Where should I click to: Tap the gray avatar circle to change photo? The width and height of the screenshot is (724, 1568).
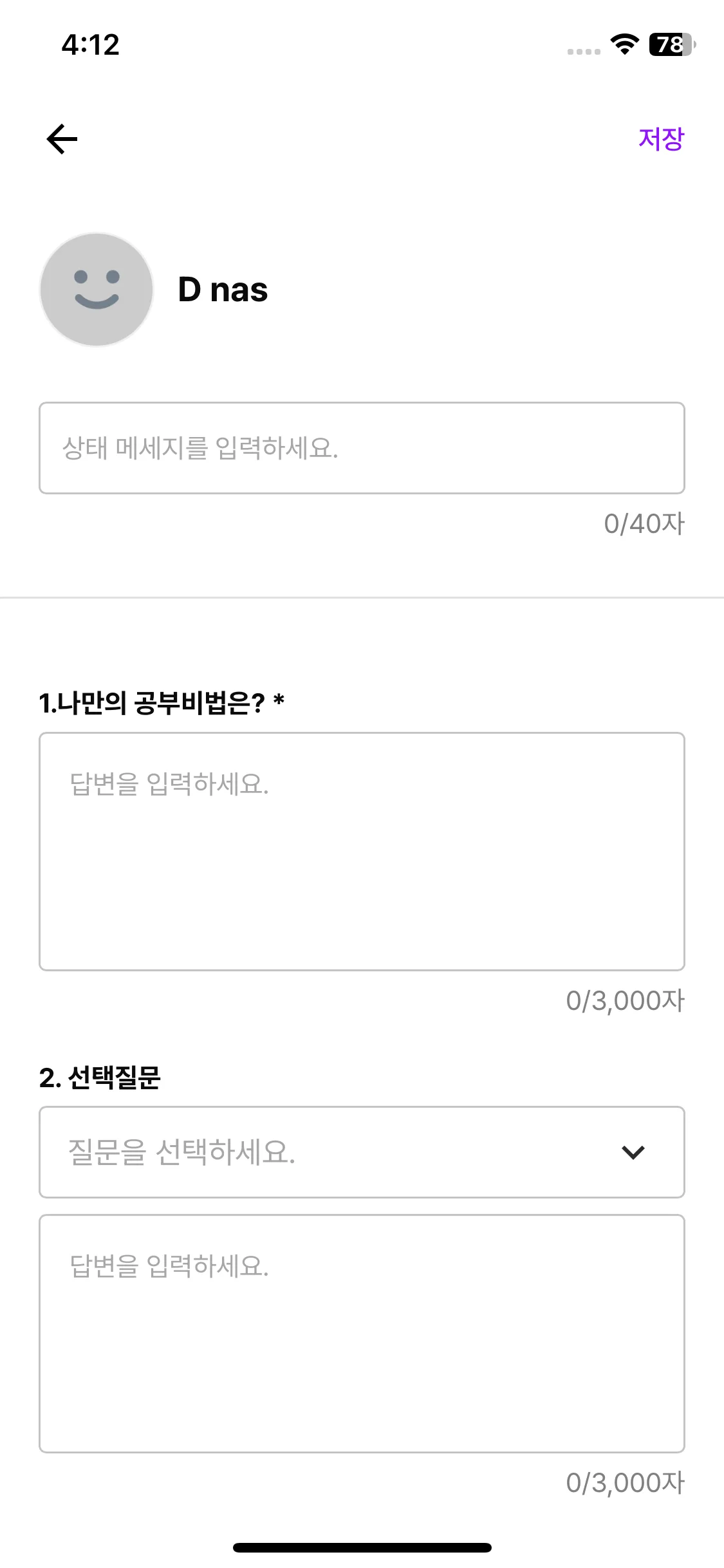(97, 289)
